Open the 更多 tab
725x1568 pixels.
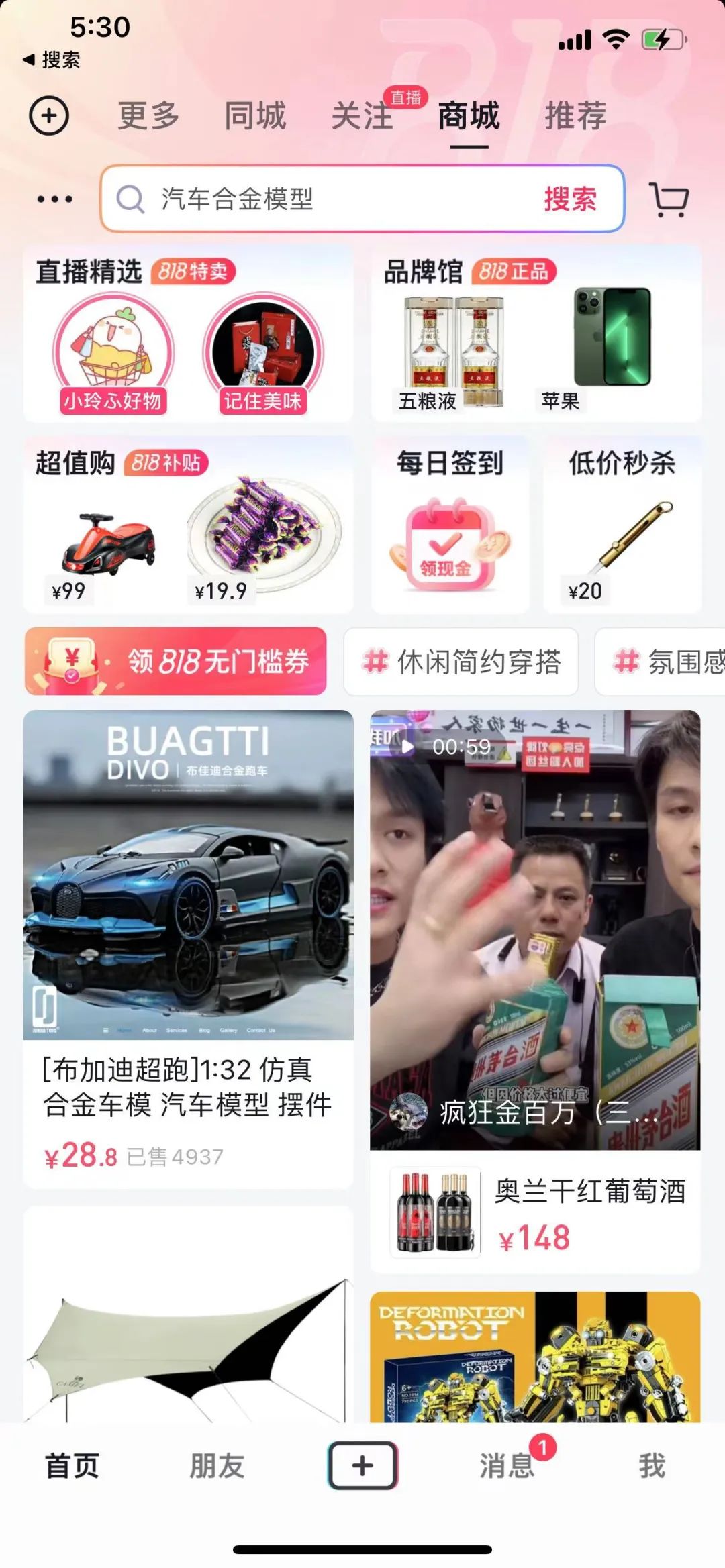point(148,116)
